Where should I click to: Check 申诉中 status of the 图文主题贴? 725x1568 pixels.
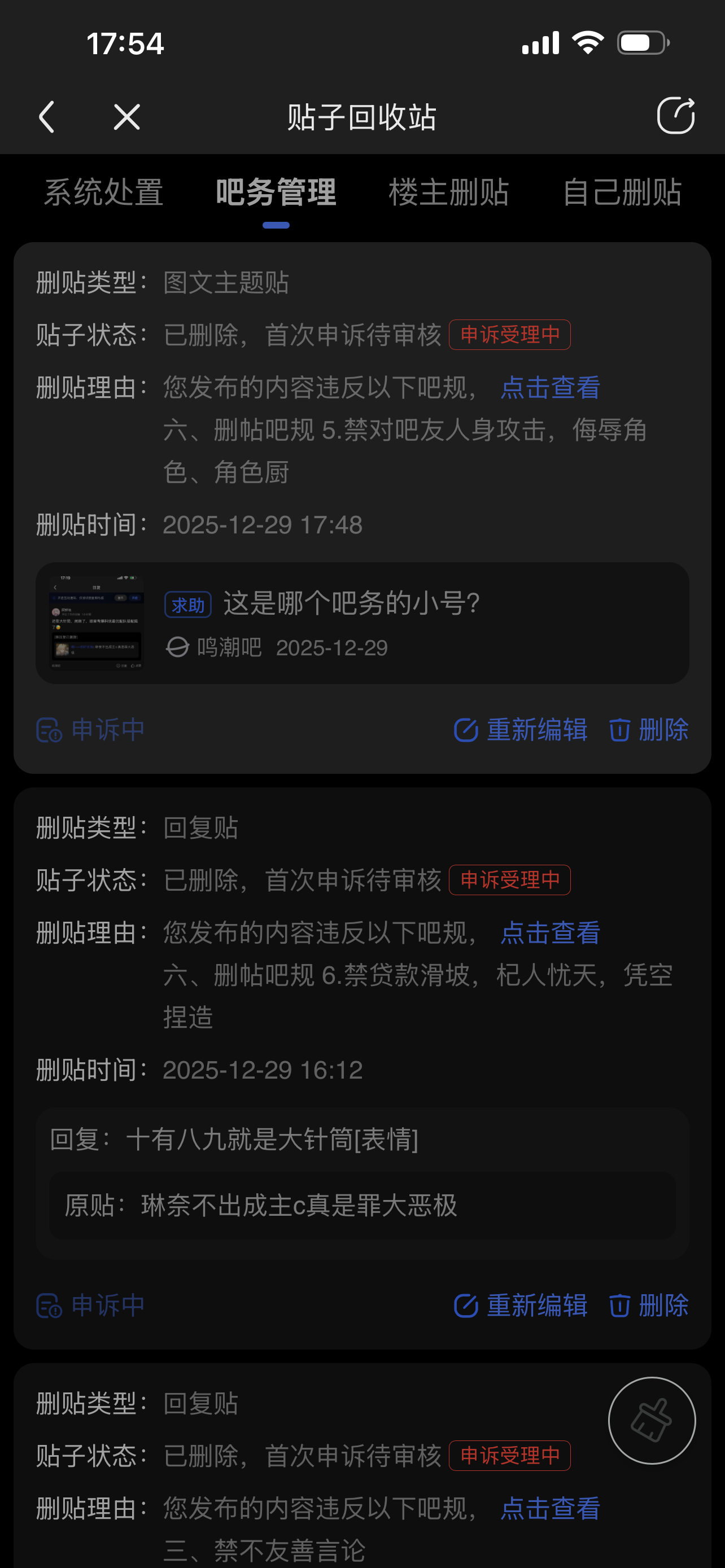coord(91,730)
